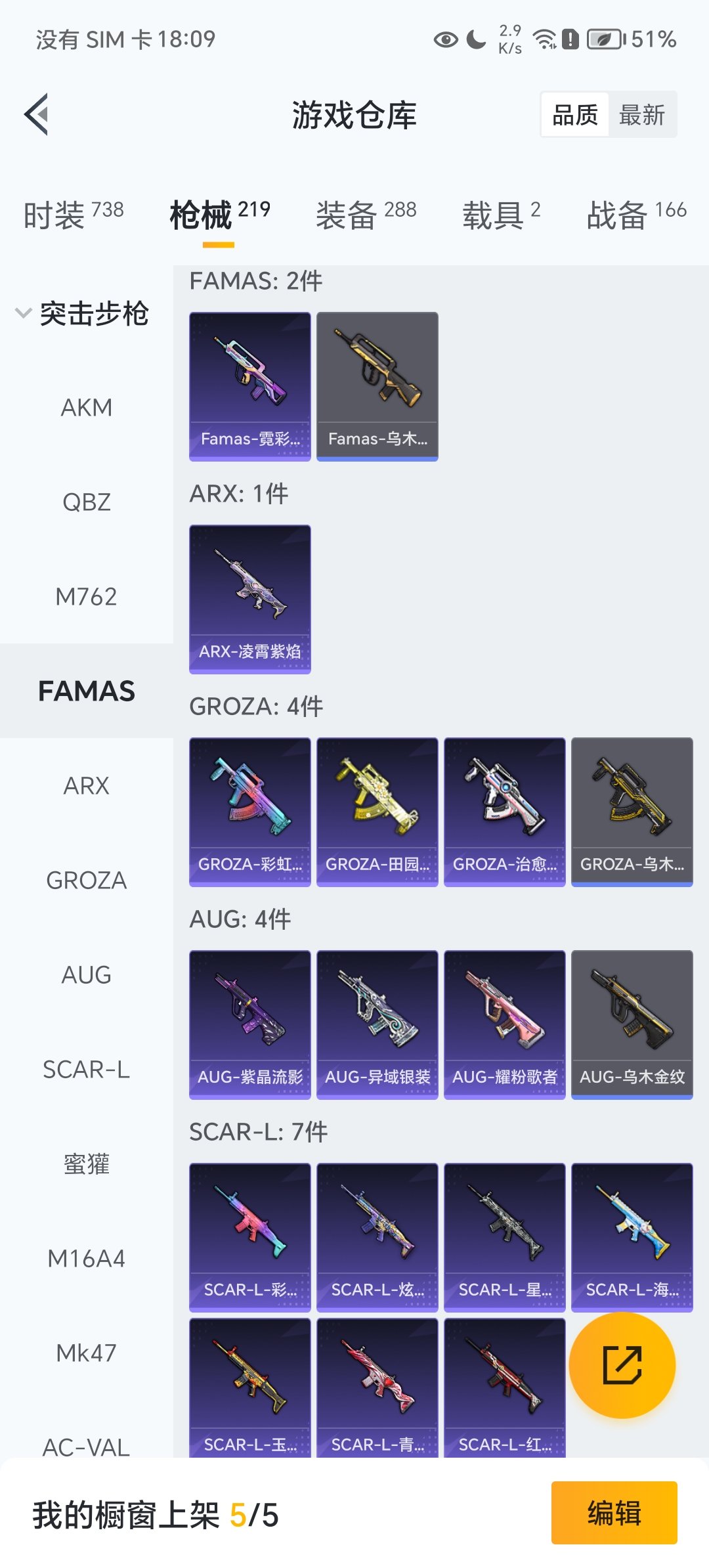Sort inventory by 品质

click(575, 115)
